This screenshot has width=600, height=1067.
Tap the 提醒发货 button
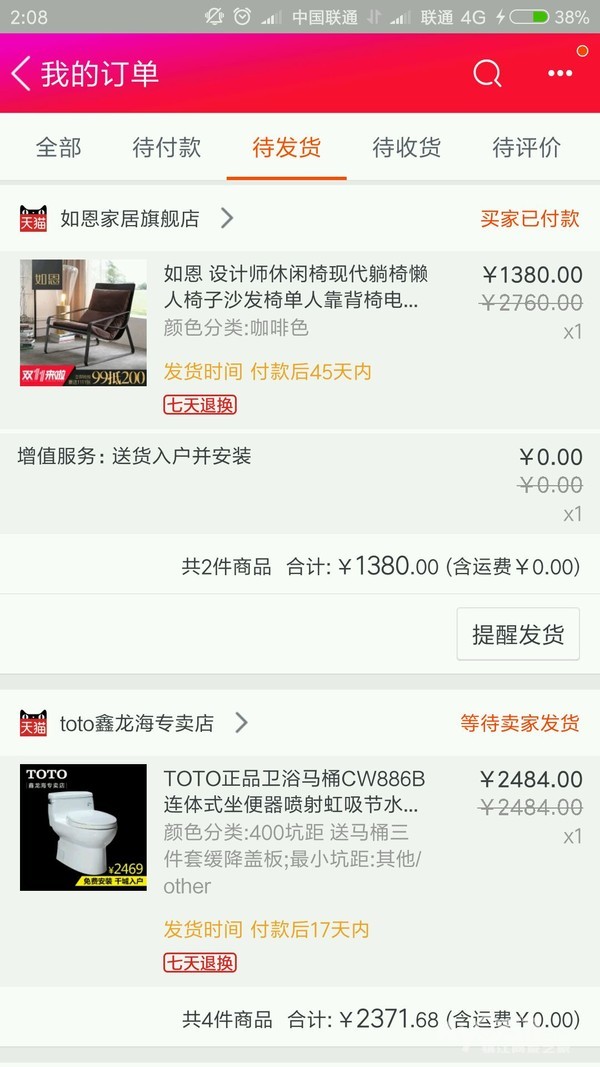518,634
